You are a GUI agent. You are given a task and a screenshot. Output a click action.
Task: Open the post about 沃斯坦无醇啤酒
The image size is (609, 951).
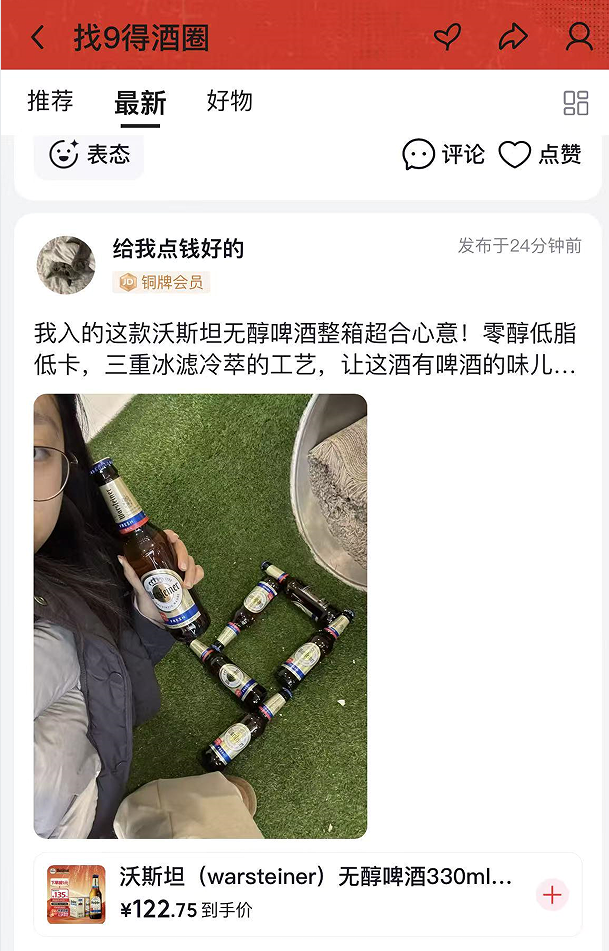pos(304,348)
